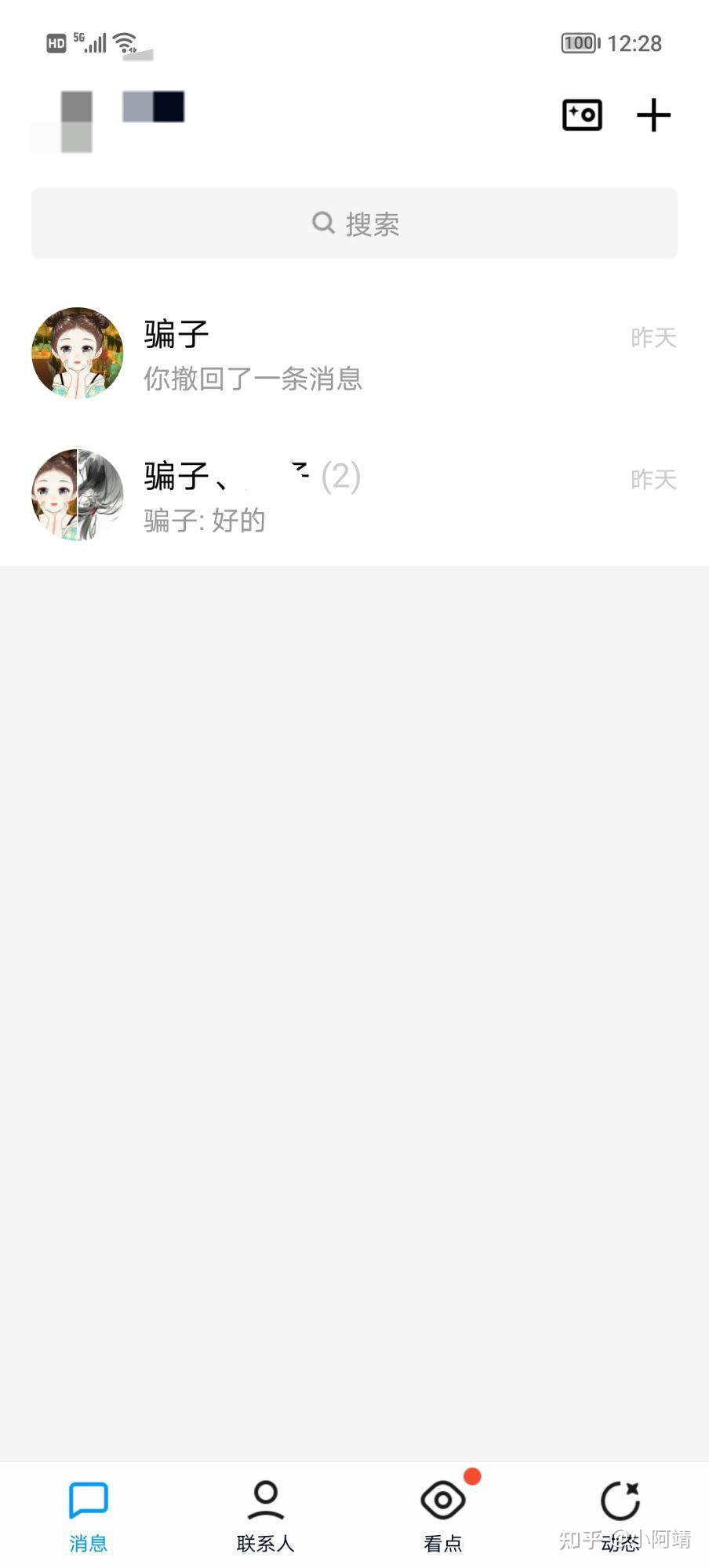Switch to the 动态 tab
709x1568 pixels.
click(620, 1515)
